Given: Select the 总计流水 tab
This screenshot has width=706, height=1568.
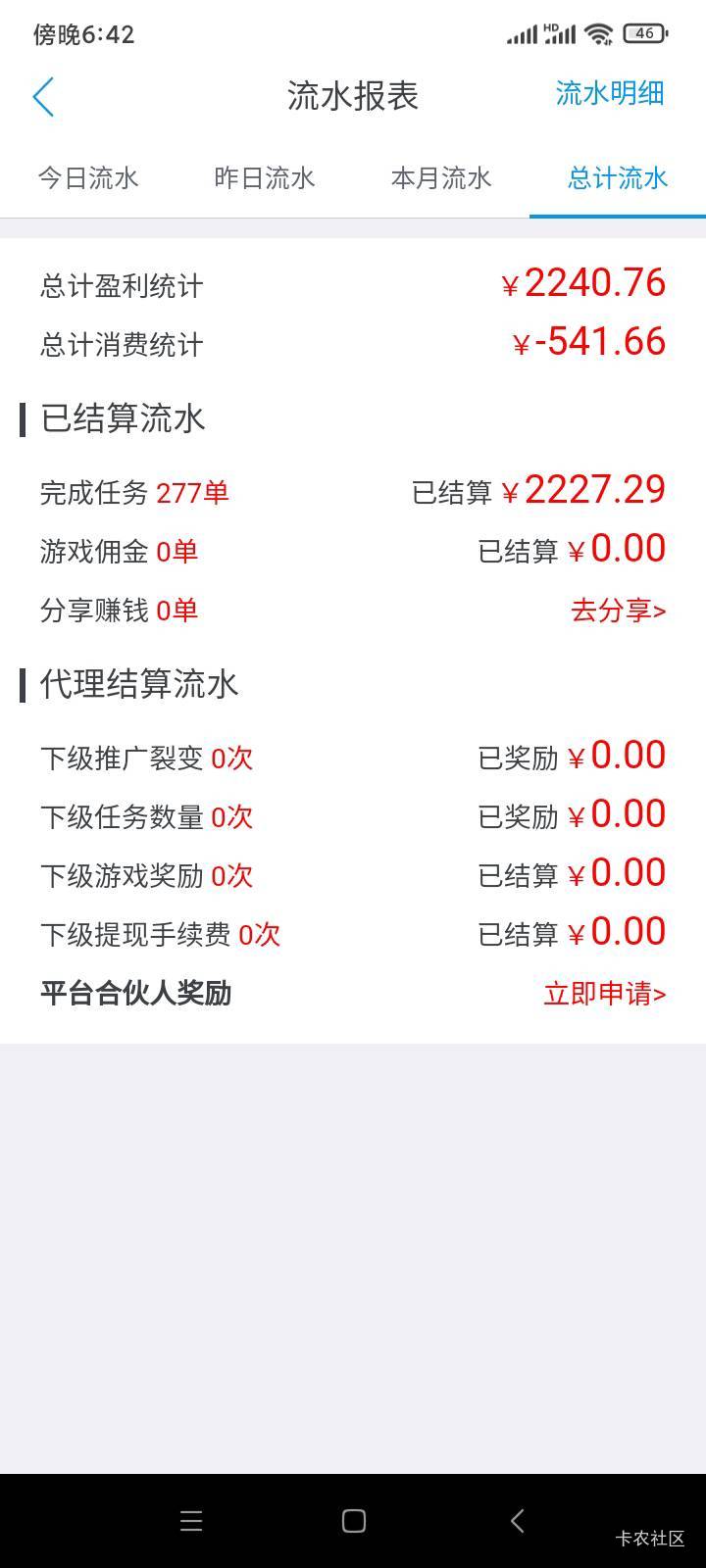Looking at the screenshot, I should (618, 178).
